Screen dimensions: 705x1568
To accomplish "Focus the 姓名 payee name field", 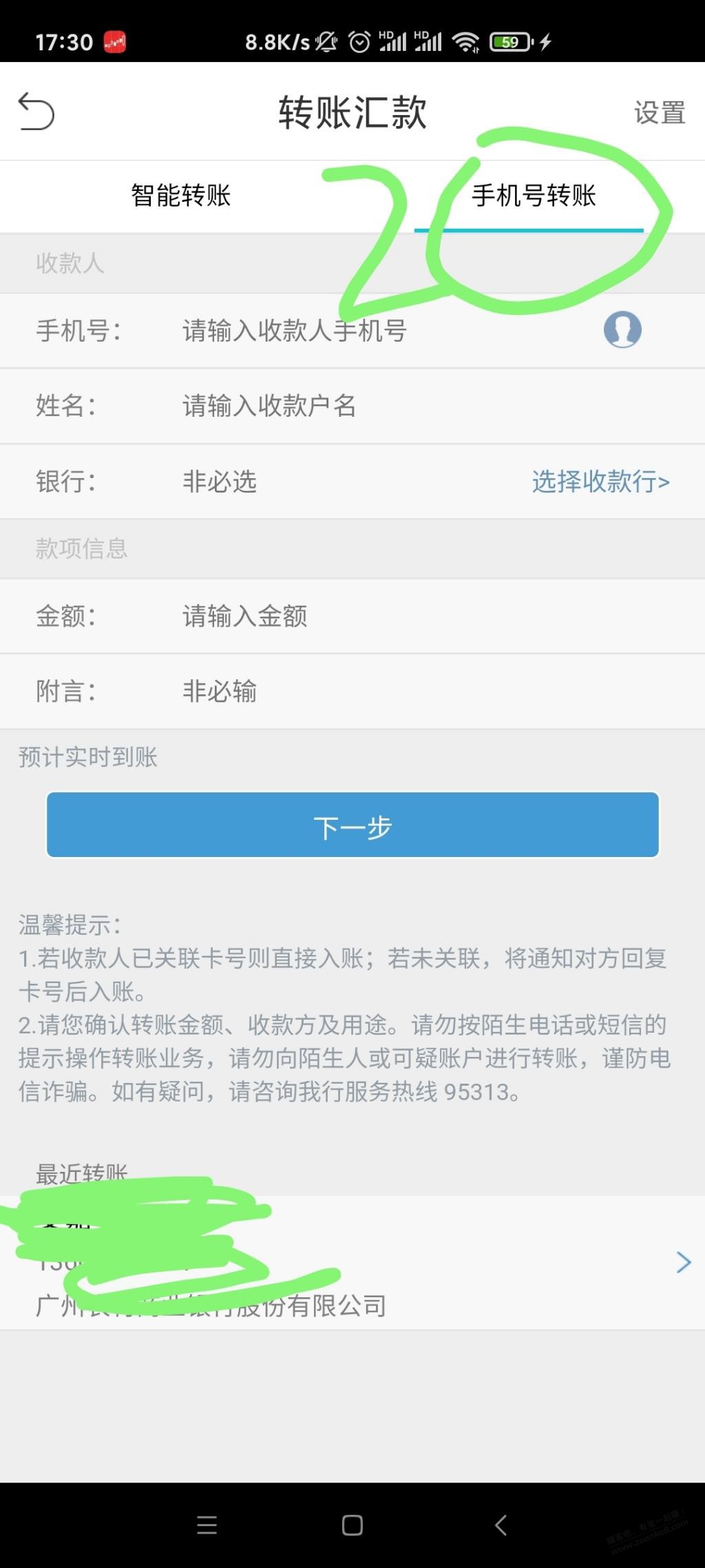I will pos(352,406).
